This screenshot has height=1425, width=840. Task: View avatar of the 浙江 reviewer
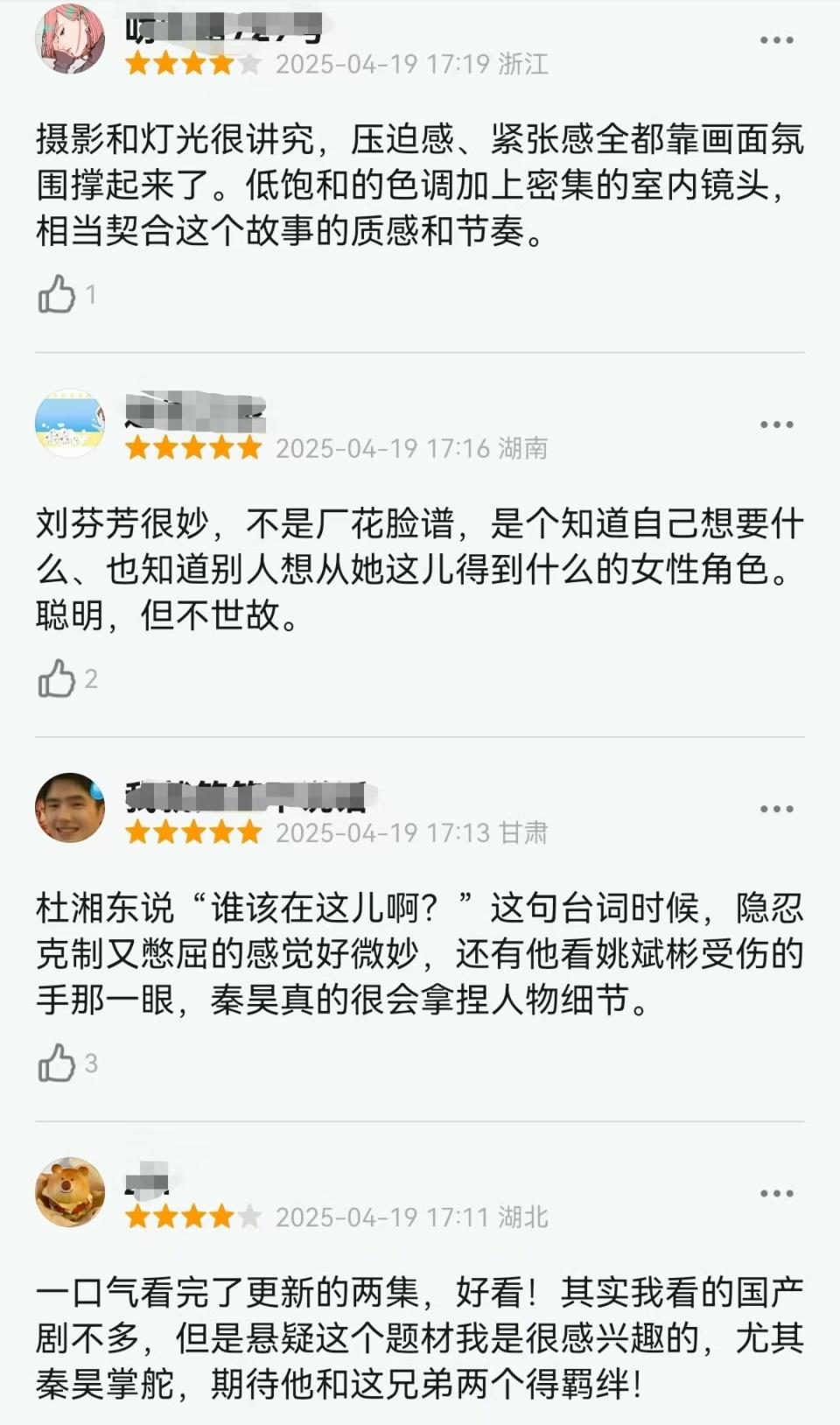(x=70, y=39)
